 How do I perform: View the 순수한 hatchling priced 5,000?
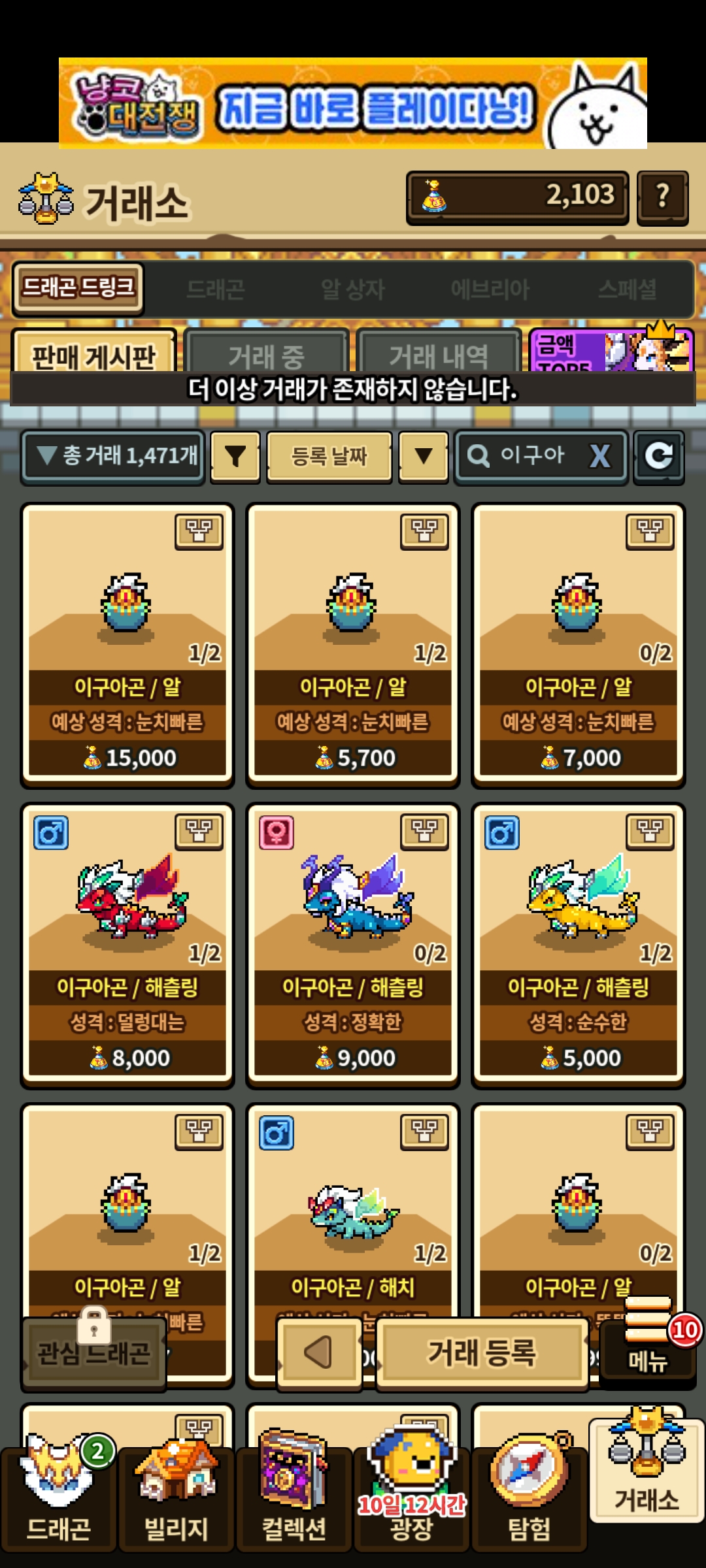click(x=579, y=944)
